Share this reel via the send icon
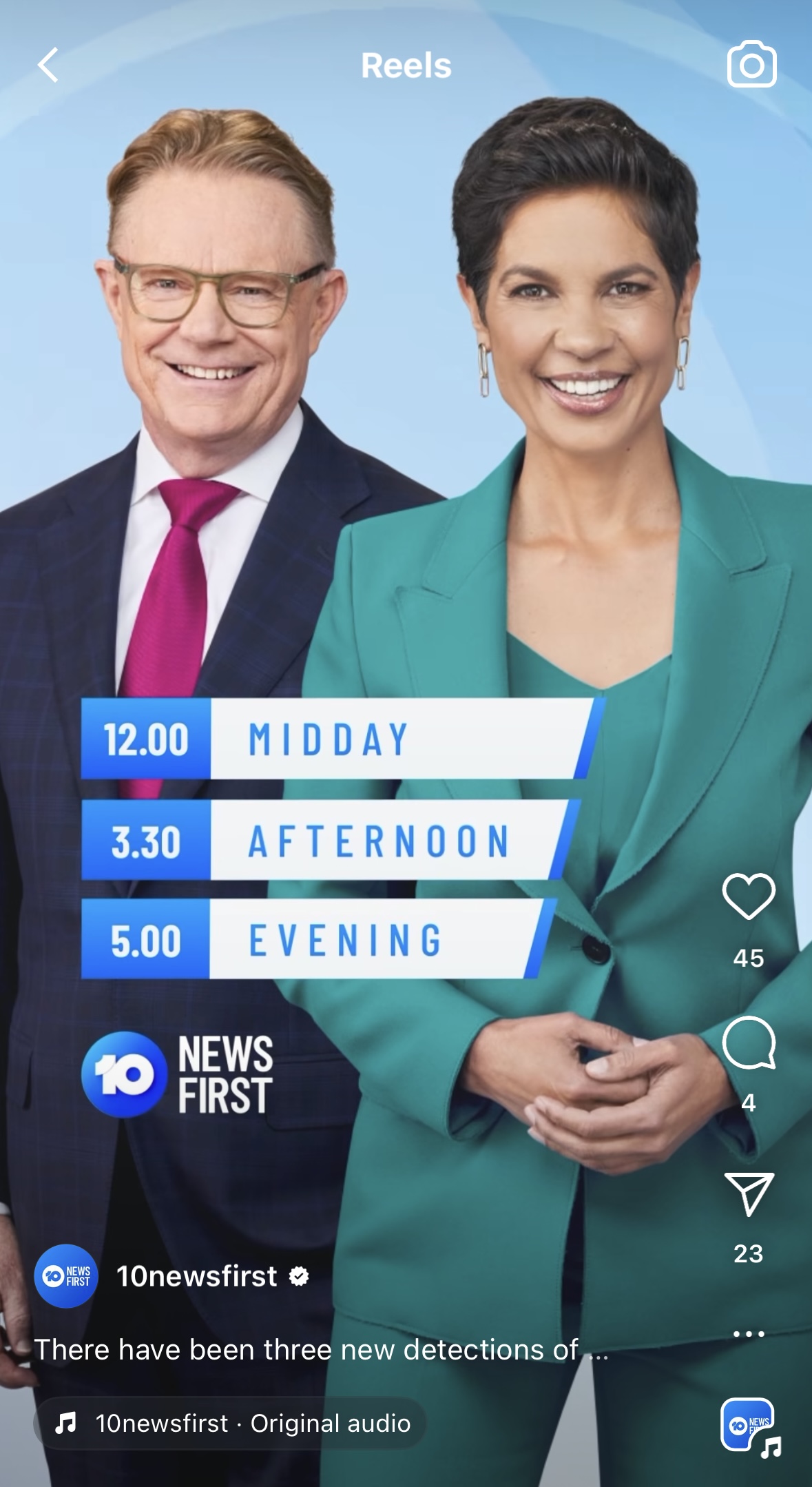Image resolution: width=812 pixels, height=1487 pixels. pos(749,1193)
